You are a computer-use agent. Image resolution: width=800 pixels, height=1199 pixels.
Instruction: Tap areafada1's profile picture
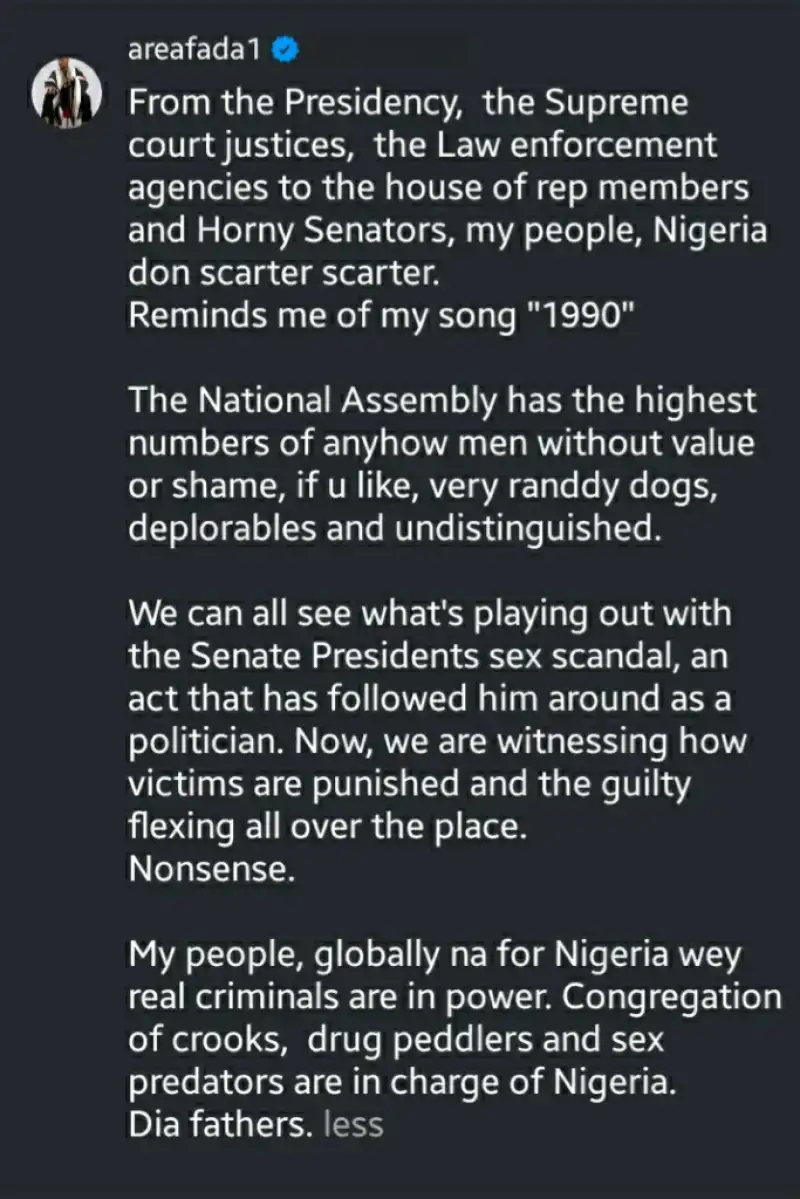67,92
